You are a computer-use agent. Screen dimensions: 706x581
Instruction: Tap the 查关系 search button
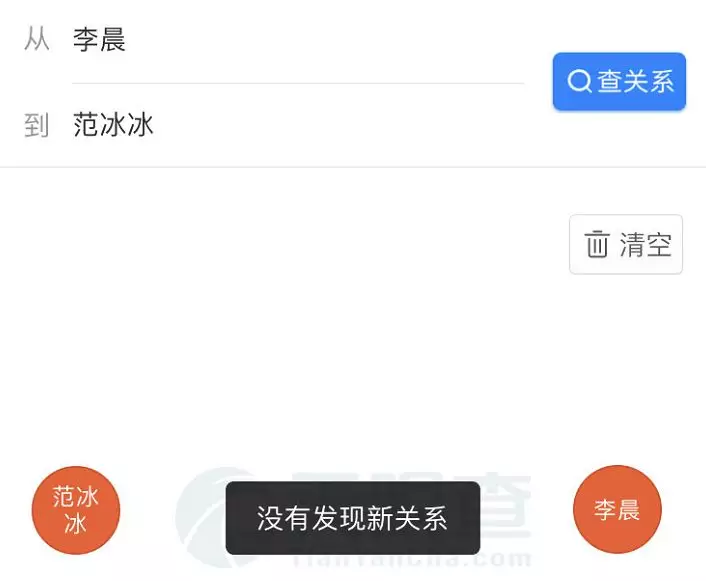click(619, 81)
